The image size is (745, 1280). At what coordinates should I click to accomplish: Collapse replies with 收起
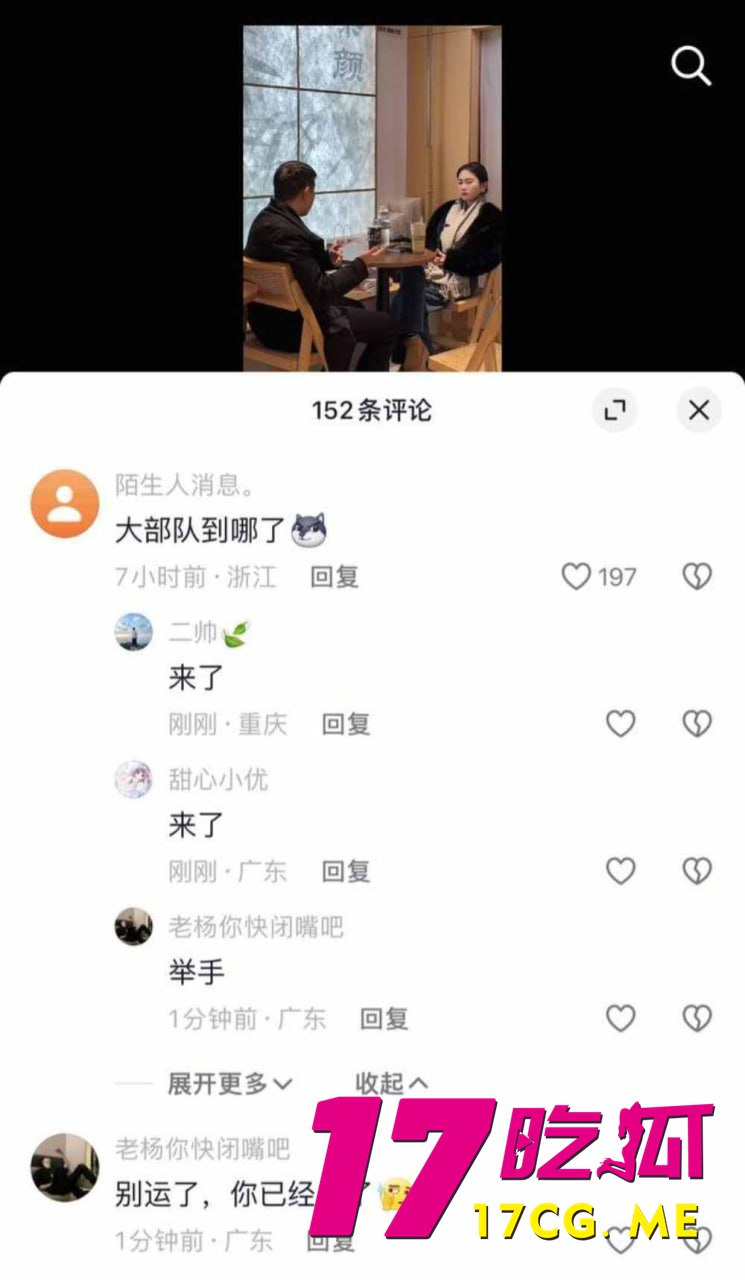(391, 1083)
